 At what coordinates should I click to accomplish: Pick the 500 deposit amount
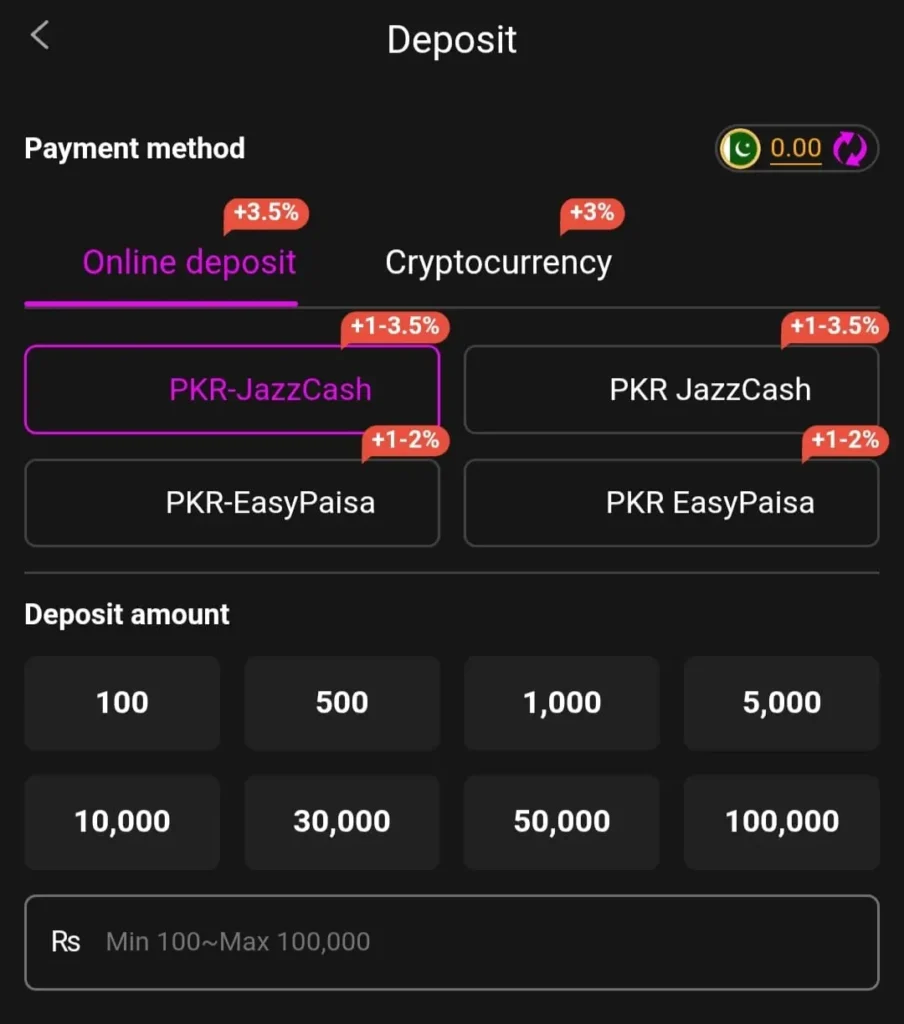342,703
